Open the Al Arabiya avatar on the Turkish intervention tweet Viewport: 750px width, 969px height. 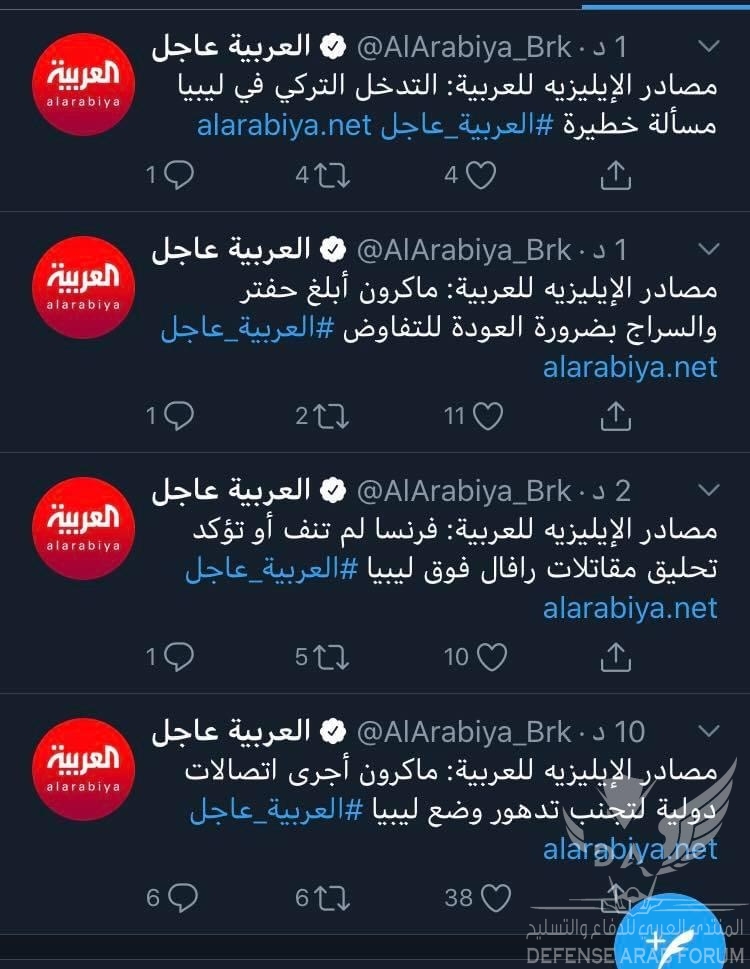[84, 90]
